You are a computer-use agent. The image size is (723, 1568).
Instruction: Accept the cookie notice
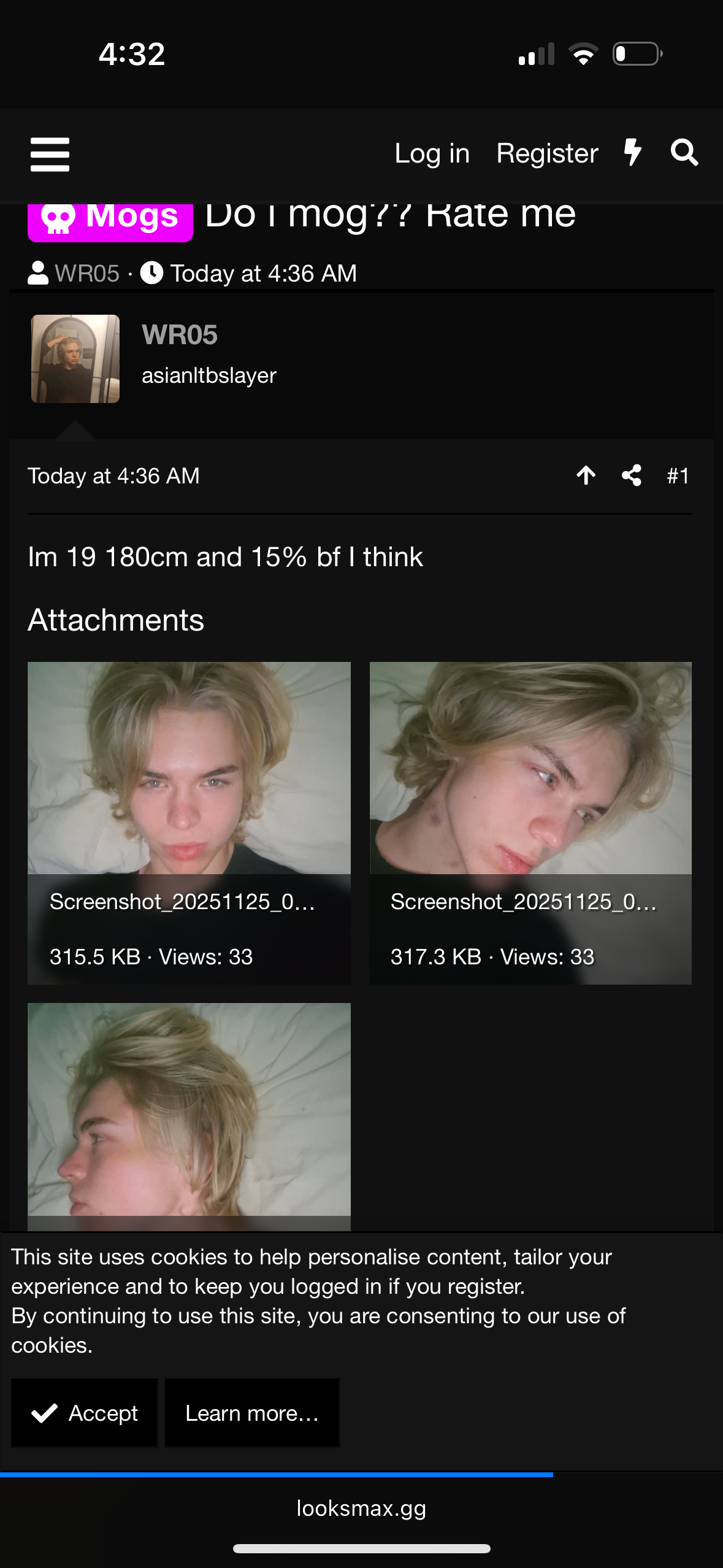[x=85, y=1413]
